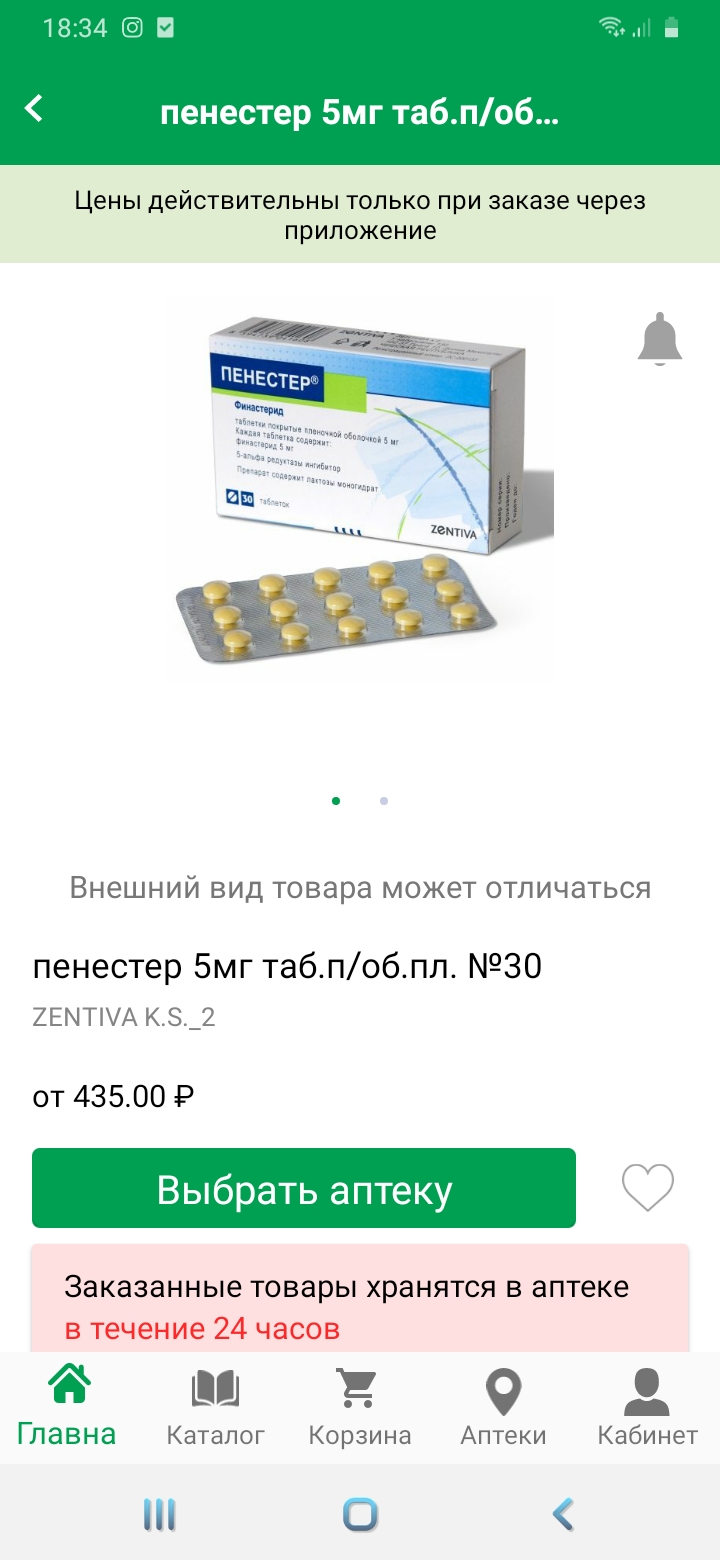This screenshot has width=720, height=1560.
Task: Jump to the second image indicator dot
Action: (x=384, y=801)
